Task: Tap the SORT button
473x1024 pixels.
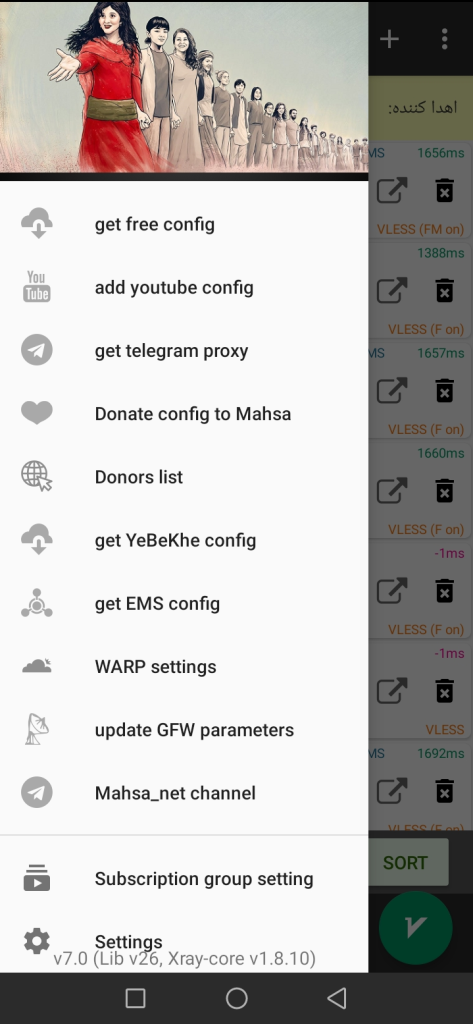Action: (405, 863)
